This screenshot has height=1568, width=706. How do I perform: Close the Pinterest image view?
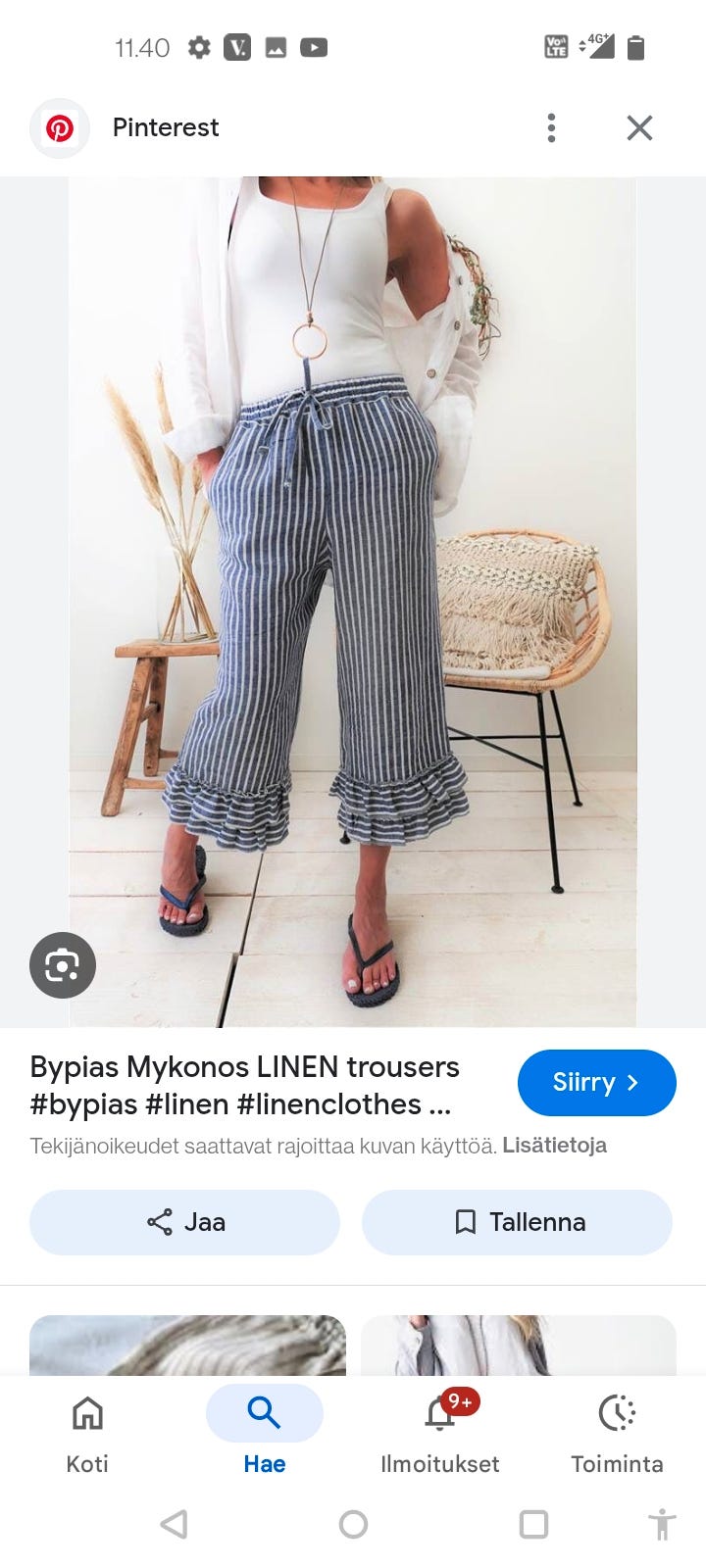639,127
